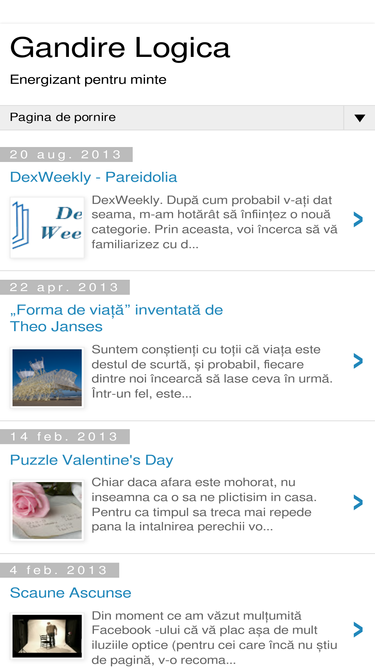Tap the DexWeekly post thumbnail
375x667 pixels.
click(x=47, y=227)
